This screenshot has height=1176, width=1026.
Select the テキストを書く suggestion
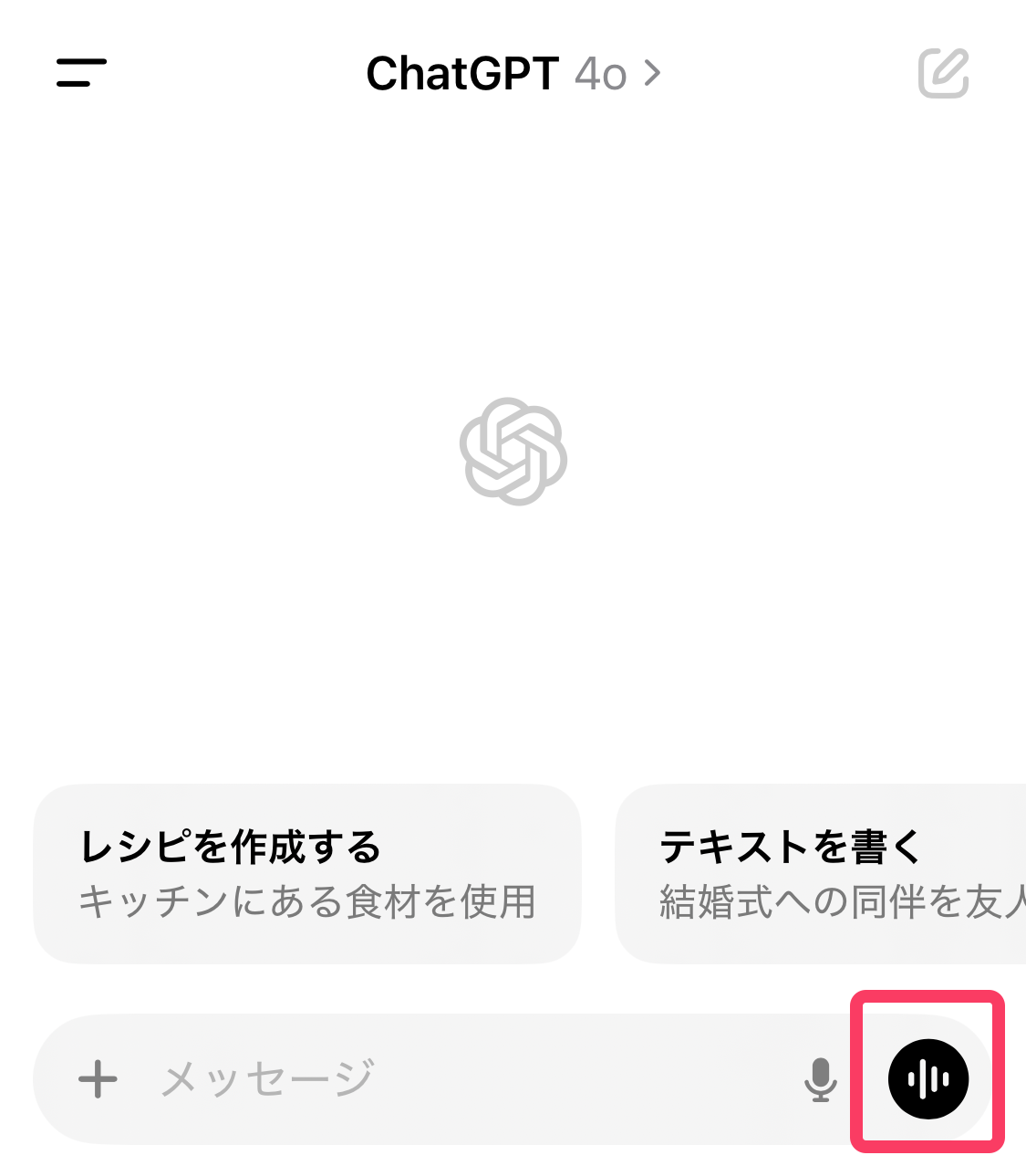[821, 873]
